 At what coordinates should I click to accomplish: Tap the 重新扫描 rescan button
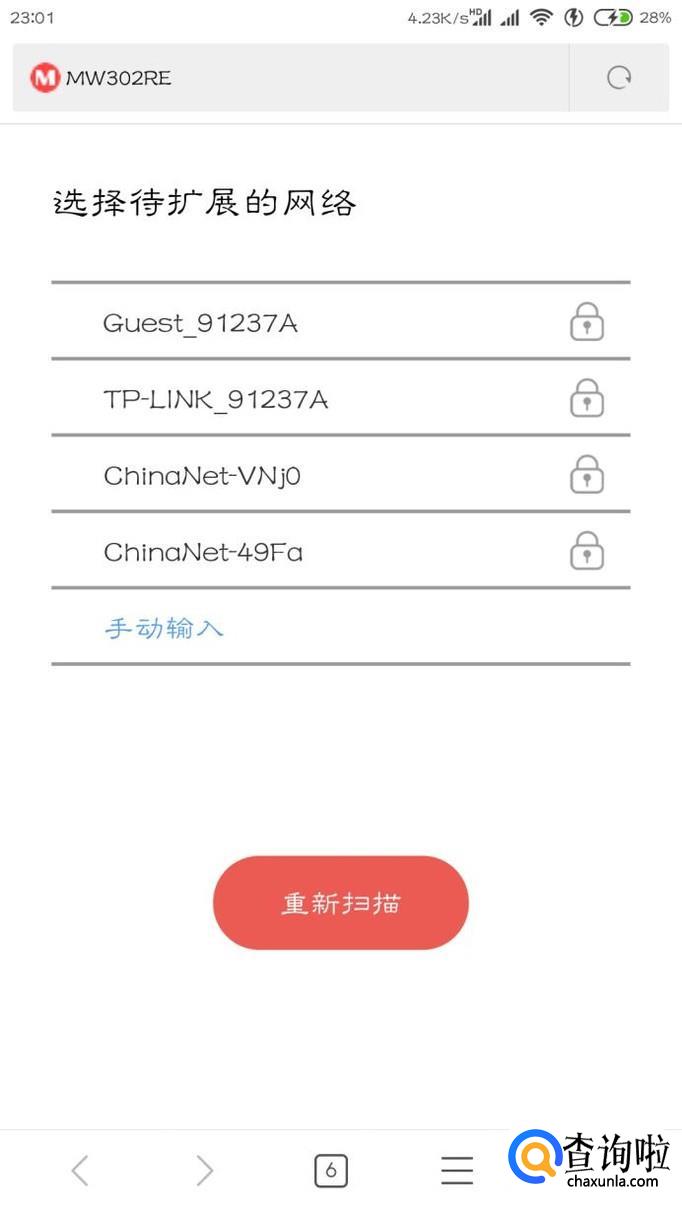[340, 903]
